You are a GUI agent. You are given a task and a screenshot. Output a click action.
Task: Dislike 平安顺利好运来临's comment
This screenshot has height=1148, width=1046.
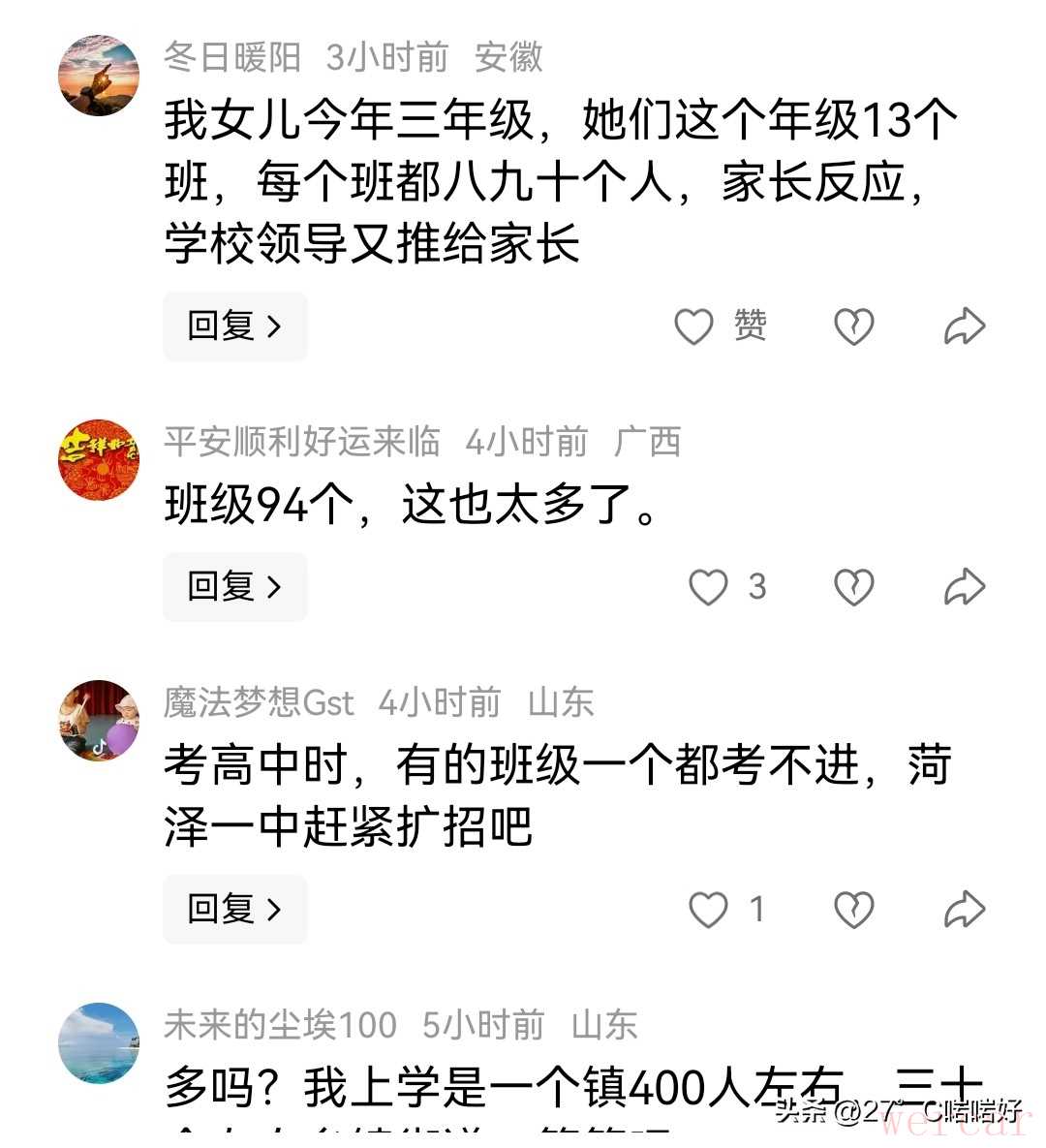click(x=853, y=587)
